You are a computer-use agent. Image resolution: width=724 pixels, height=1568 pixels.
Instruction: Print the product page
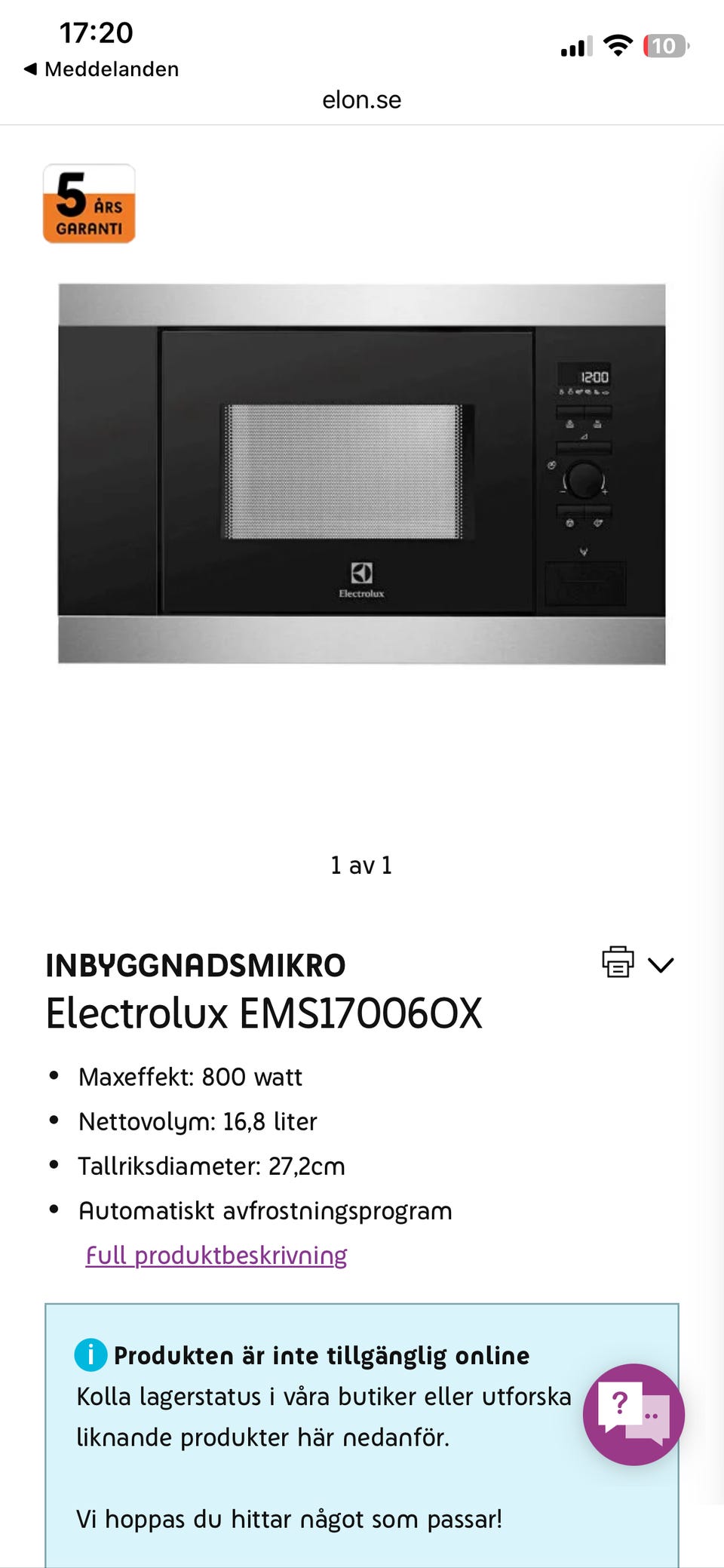[x=618, y=962]
